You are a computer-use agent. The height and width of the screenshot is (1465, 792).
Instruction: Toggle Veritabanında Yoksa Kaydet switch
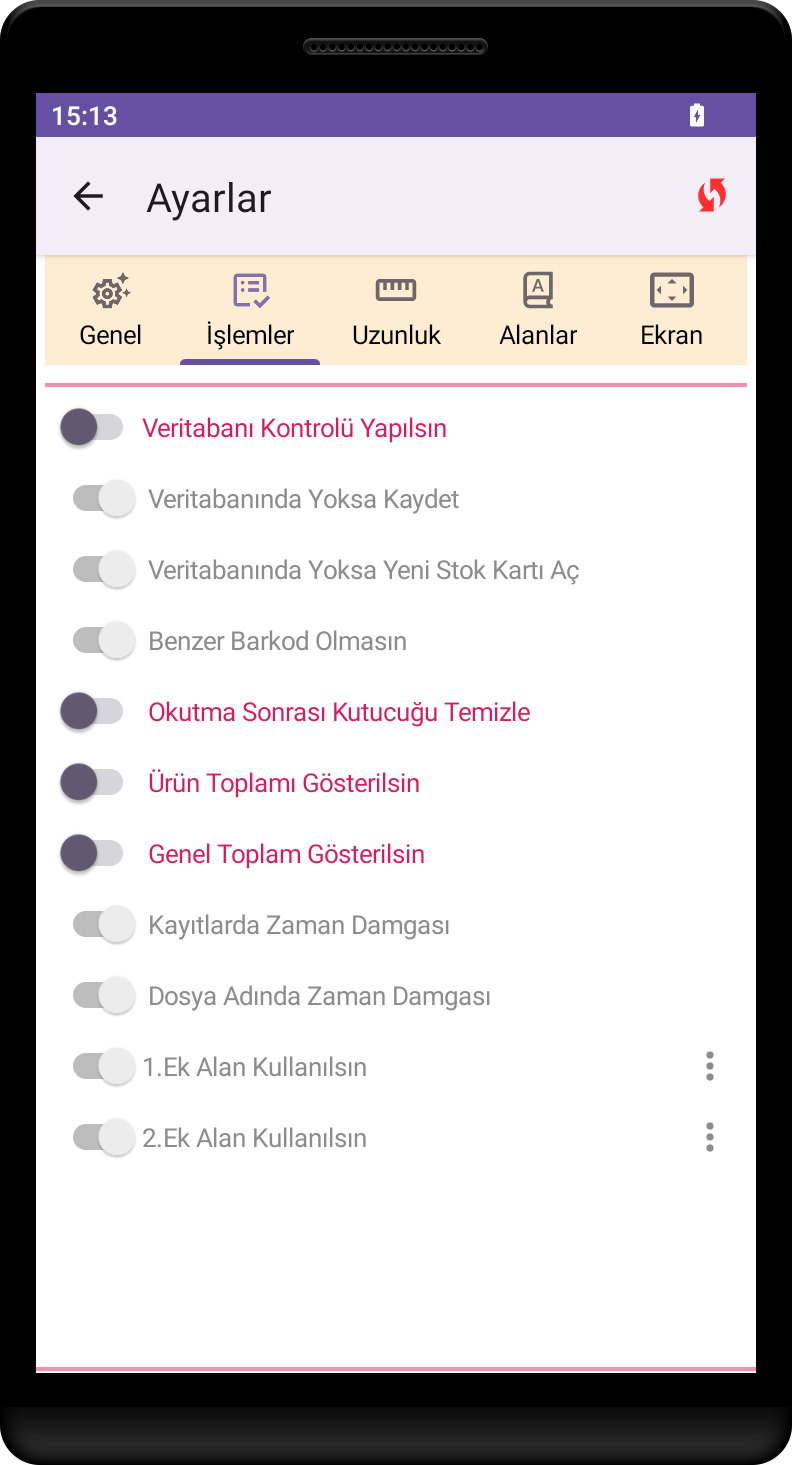[104, 498]
